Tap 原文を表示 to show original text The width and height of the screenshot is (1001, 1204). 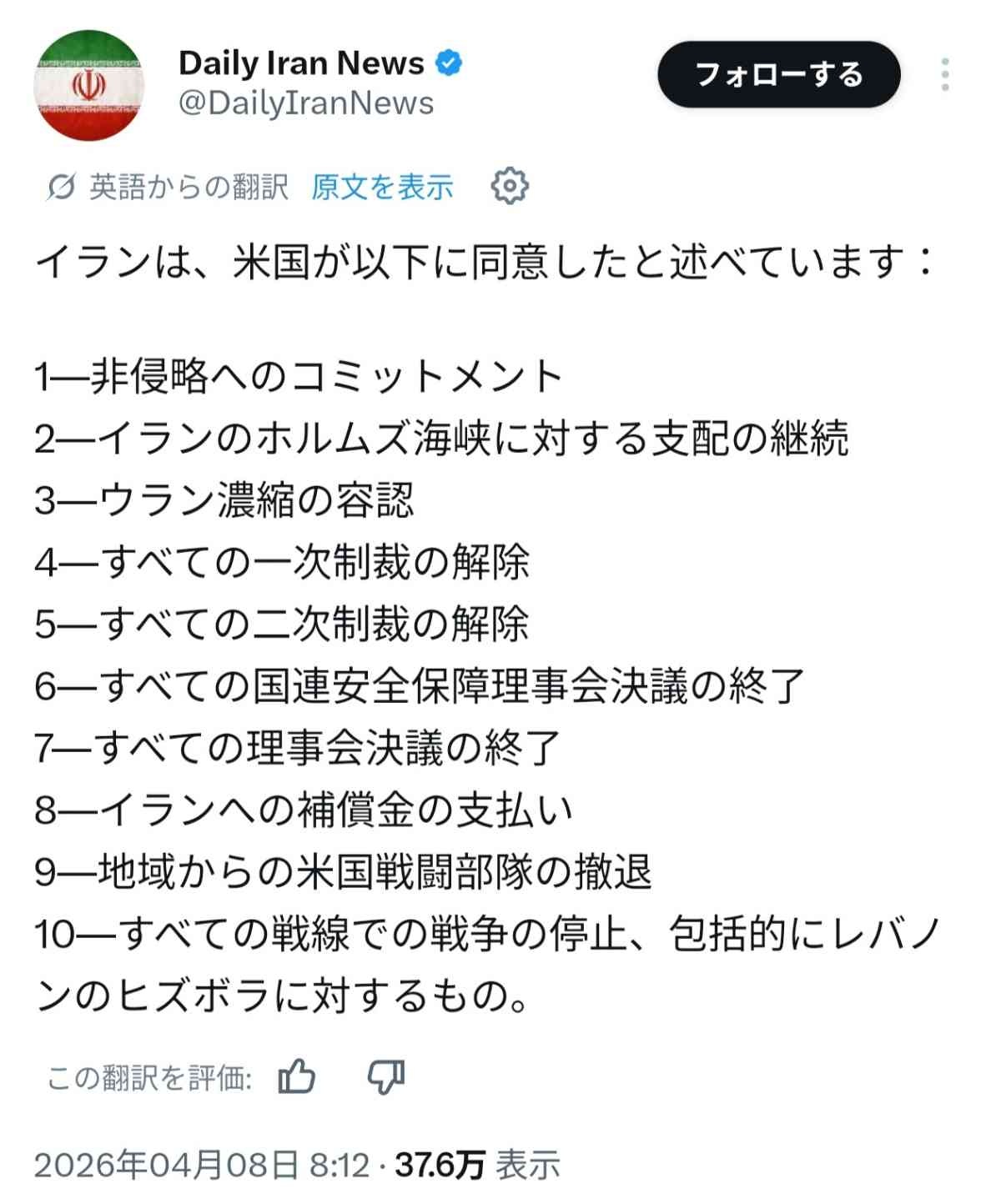[382, 187]
